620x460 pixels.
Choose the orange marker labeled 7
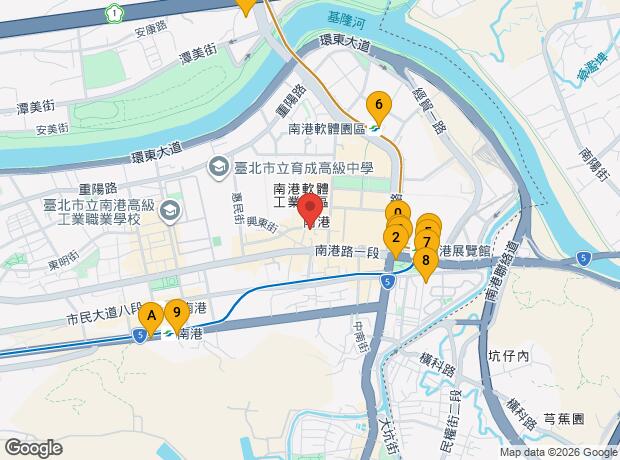pos(428,242)
